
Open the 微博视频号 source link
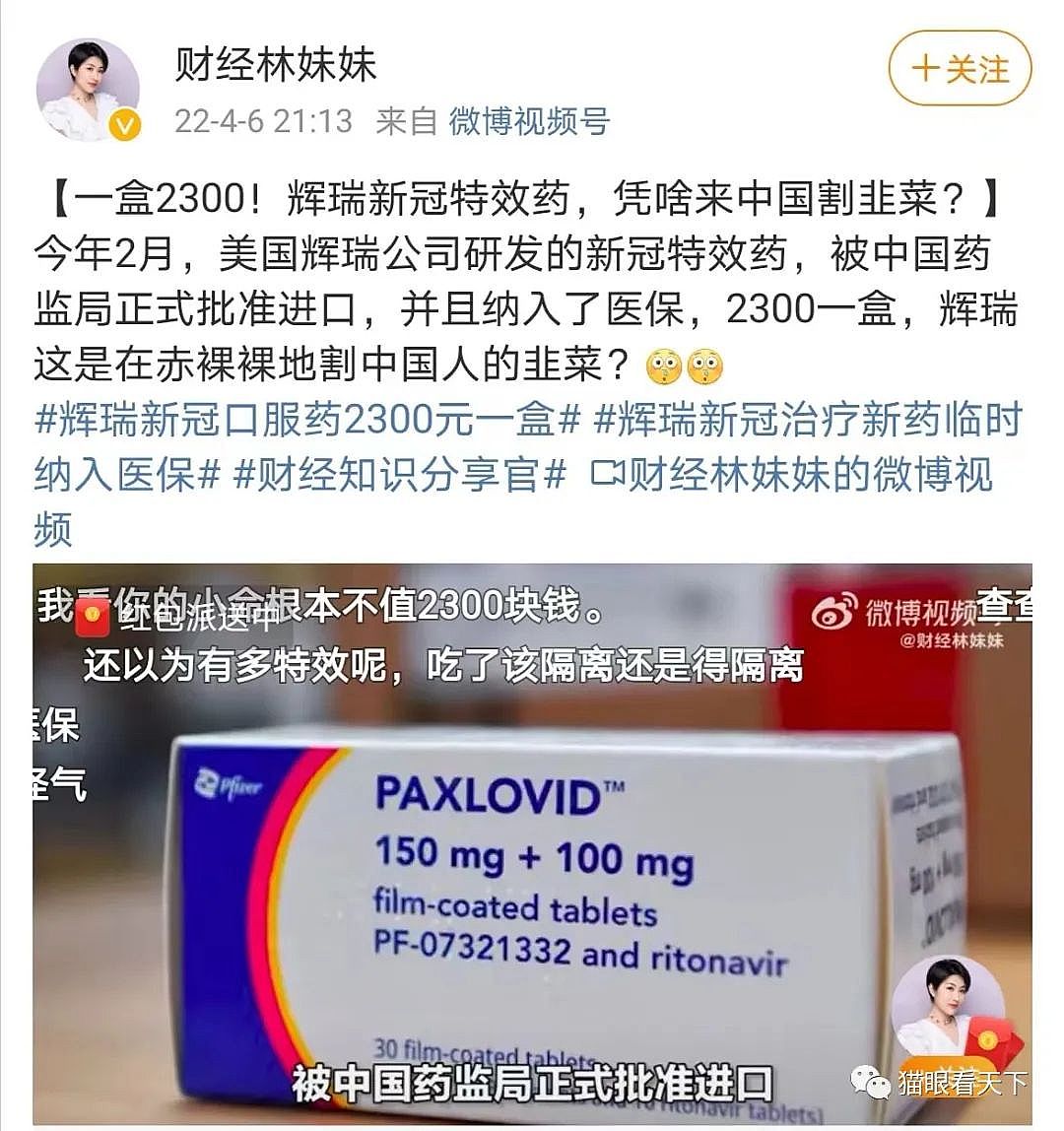(x=529, y=121)
